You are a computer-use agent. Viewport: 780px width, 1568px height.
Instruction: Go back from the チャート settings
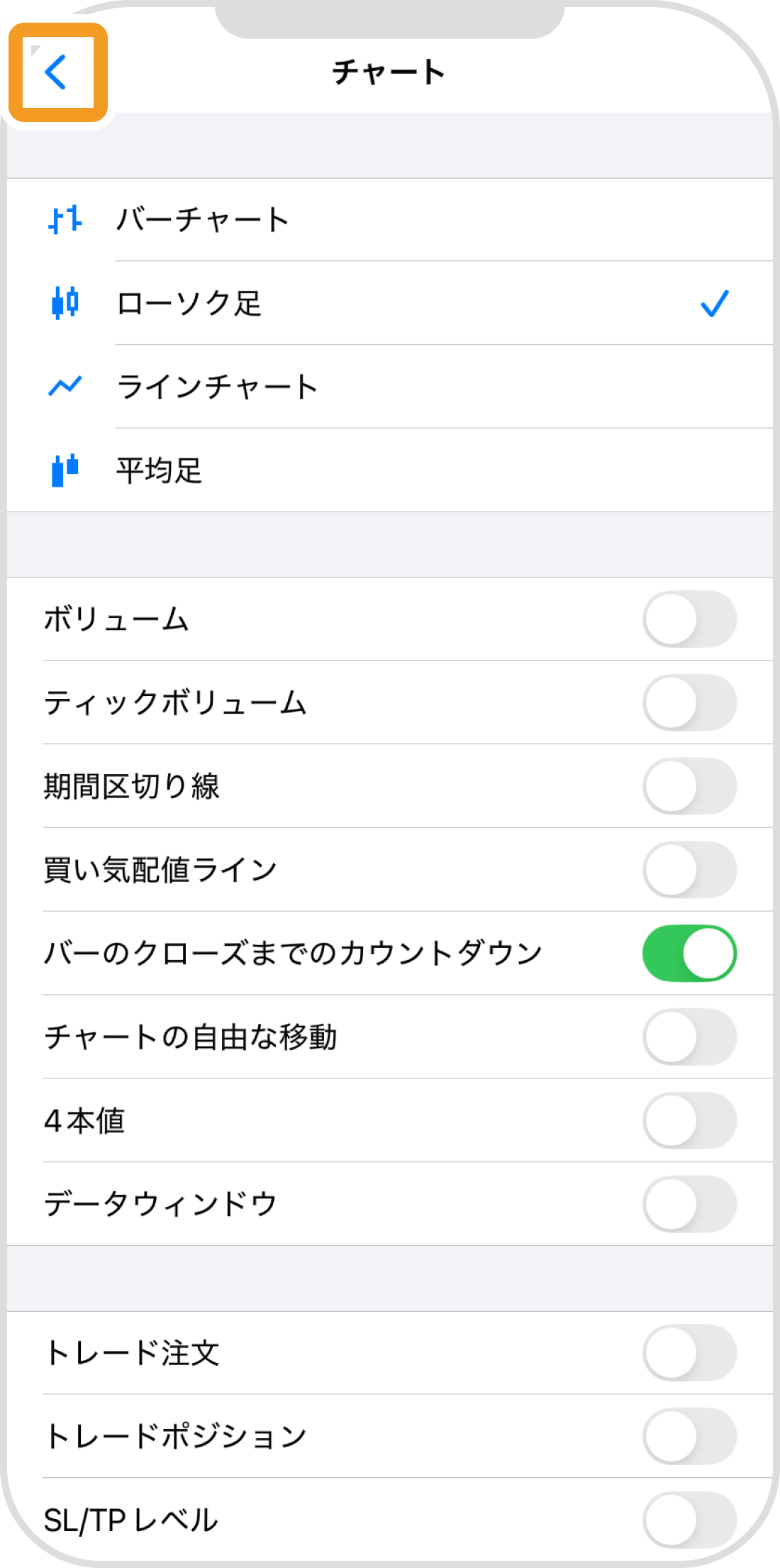[57, 72]
